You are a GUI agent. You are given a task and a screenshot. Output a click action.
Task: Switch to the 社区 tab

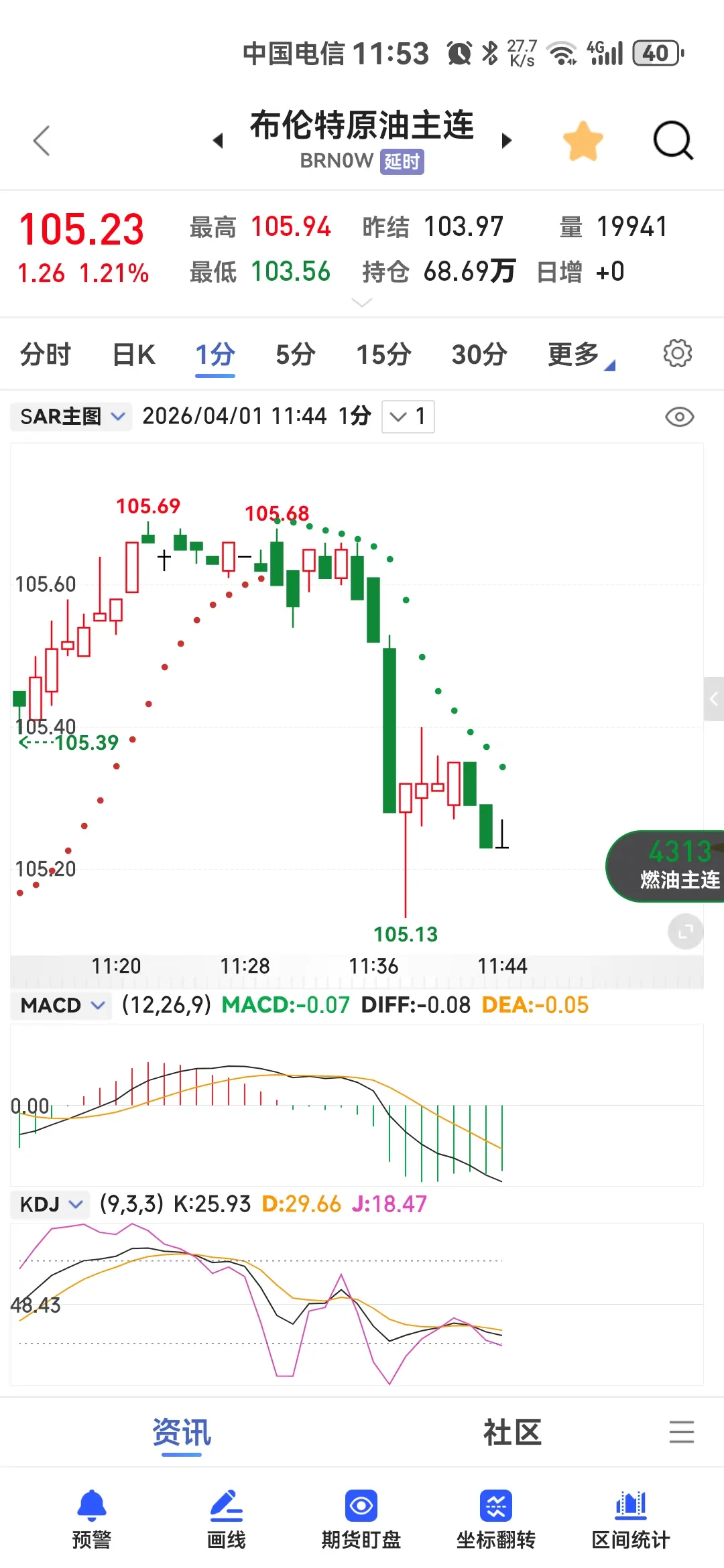(512, 1433)
